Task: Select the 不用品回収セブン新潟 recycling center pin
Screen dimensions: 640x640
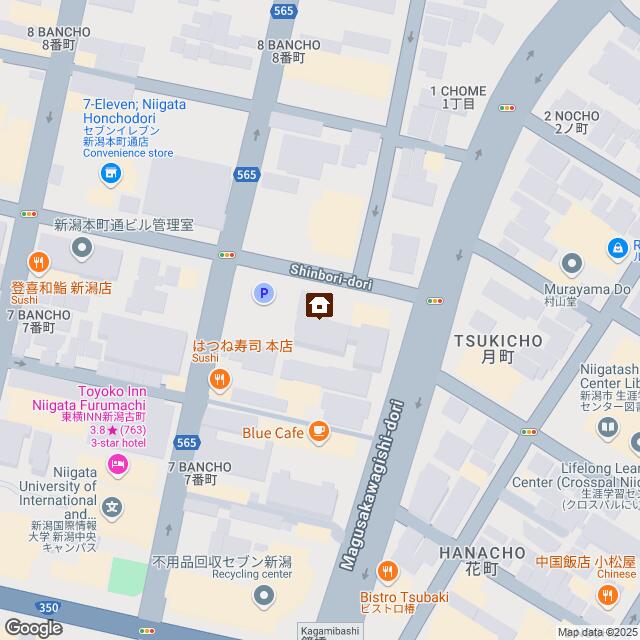Action: point(263,597)
